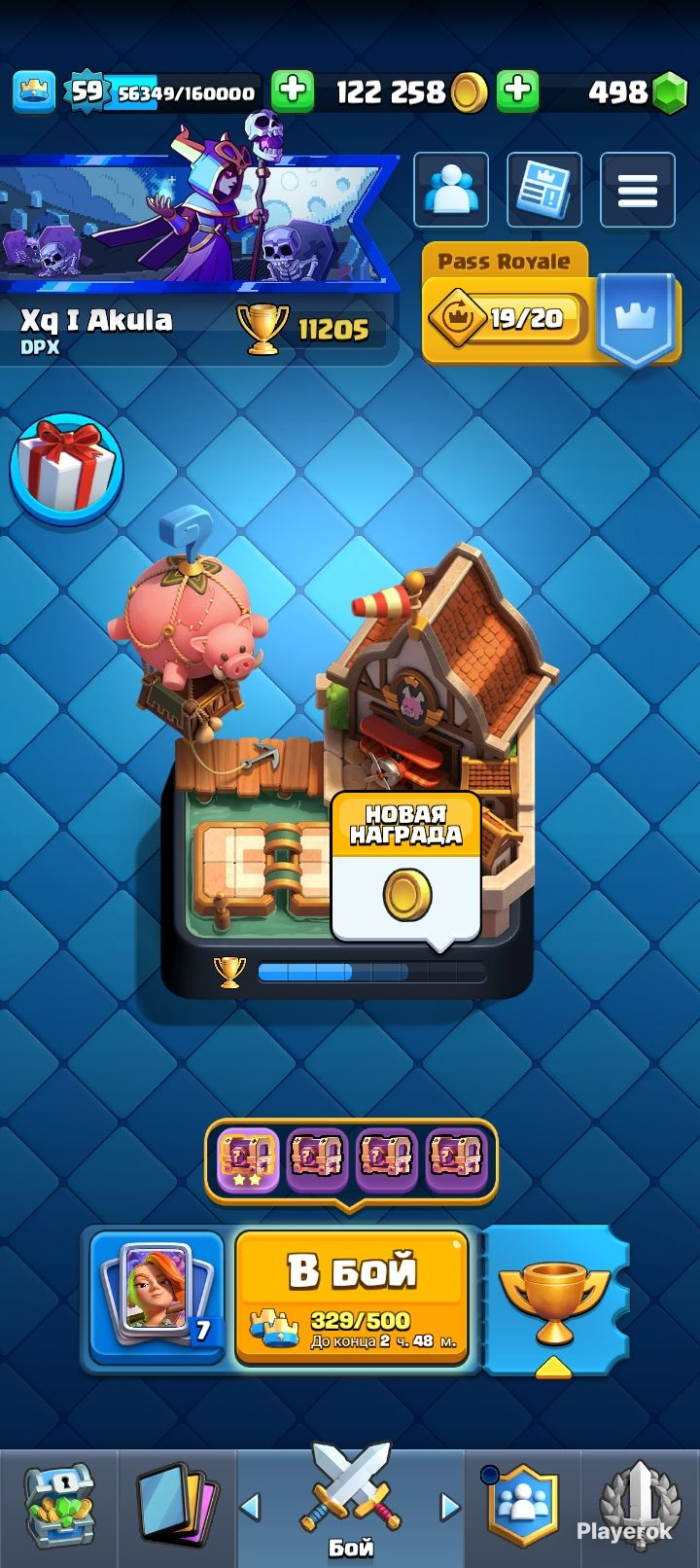The height and width of the screenshot is (1568, 700).
Task: Open the news feed icon
Action: pos(544,190)
